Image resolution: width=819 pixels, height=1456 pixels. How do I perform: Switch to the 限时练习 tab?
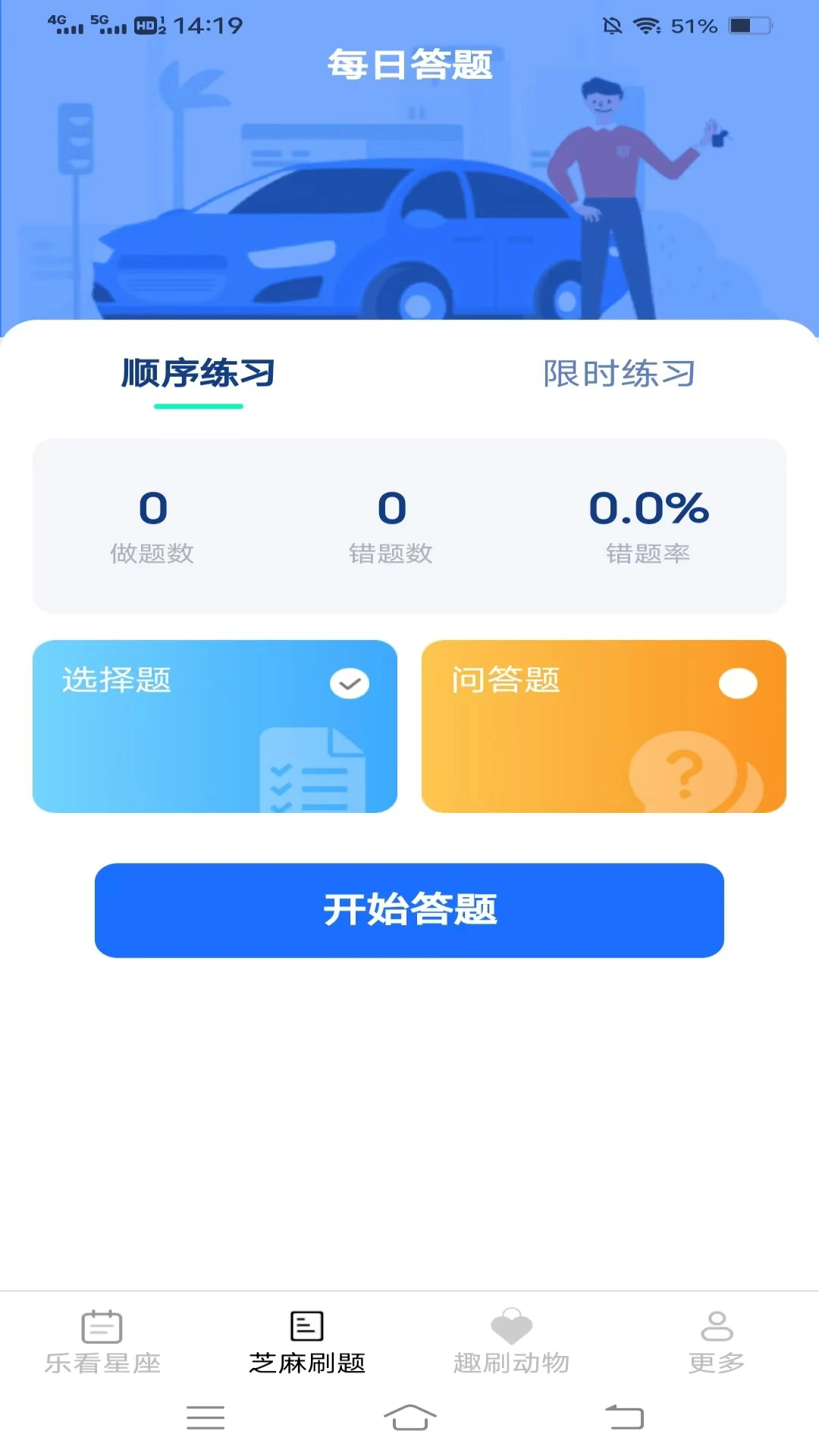pos(619,373)
